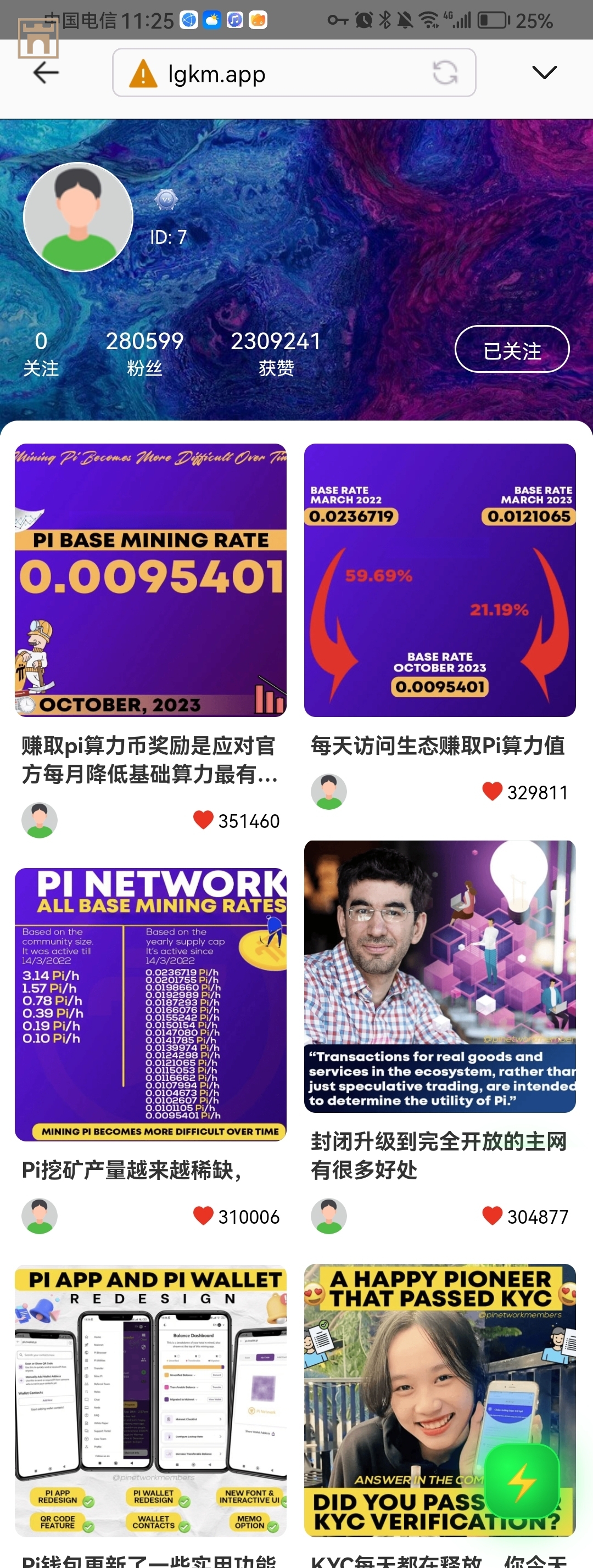Tap the lgkm.app address bar
The height and width of the screenshot is (1568, 593).
(x=274, y=73)
